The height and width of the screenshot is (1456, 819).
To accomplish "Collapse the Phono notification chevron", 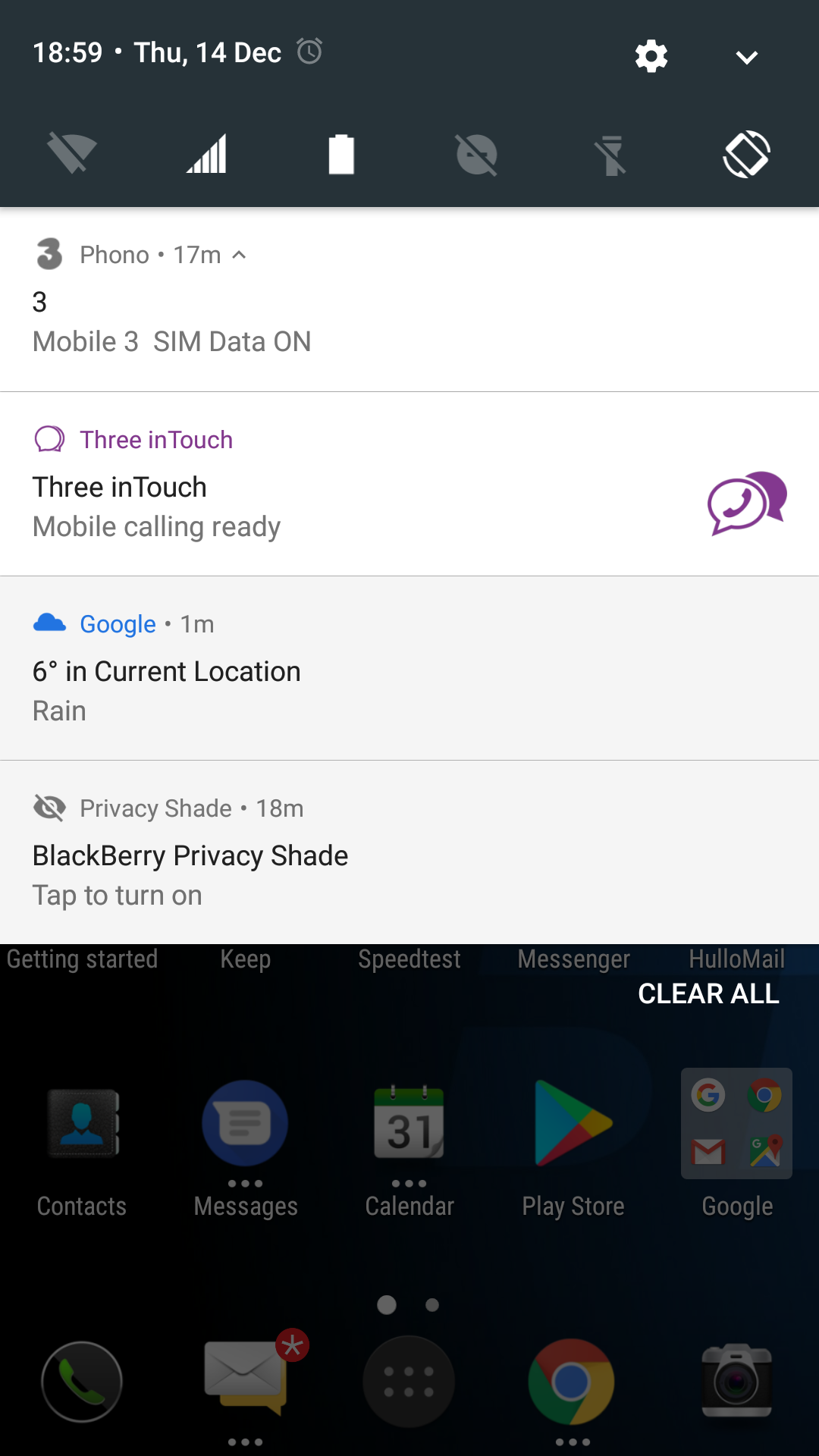I will point(239,255).
